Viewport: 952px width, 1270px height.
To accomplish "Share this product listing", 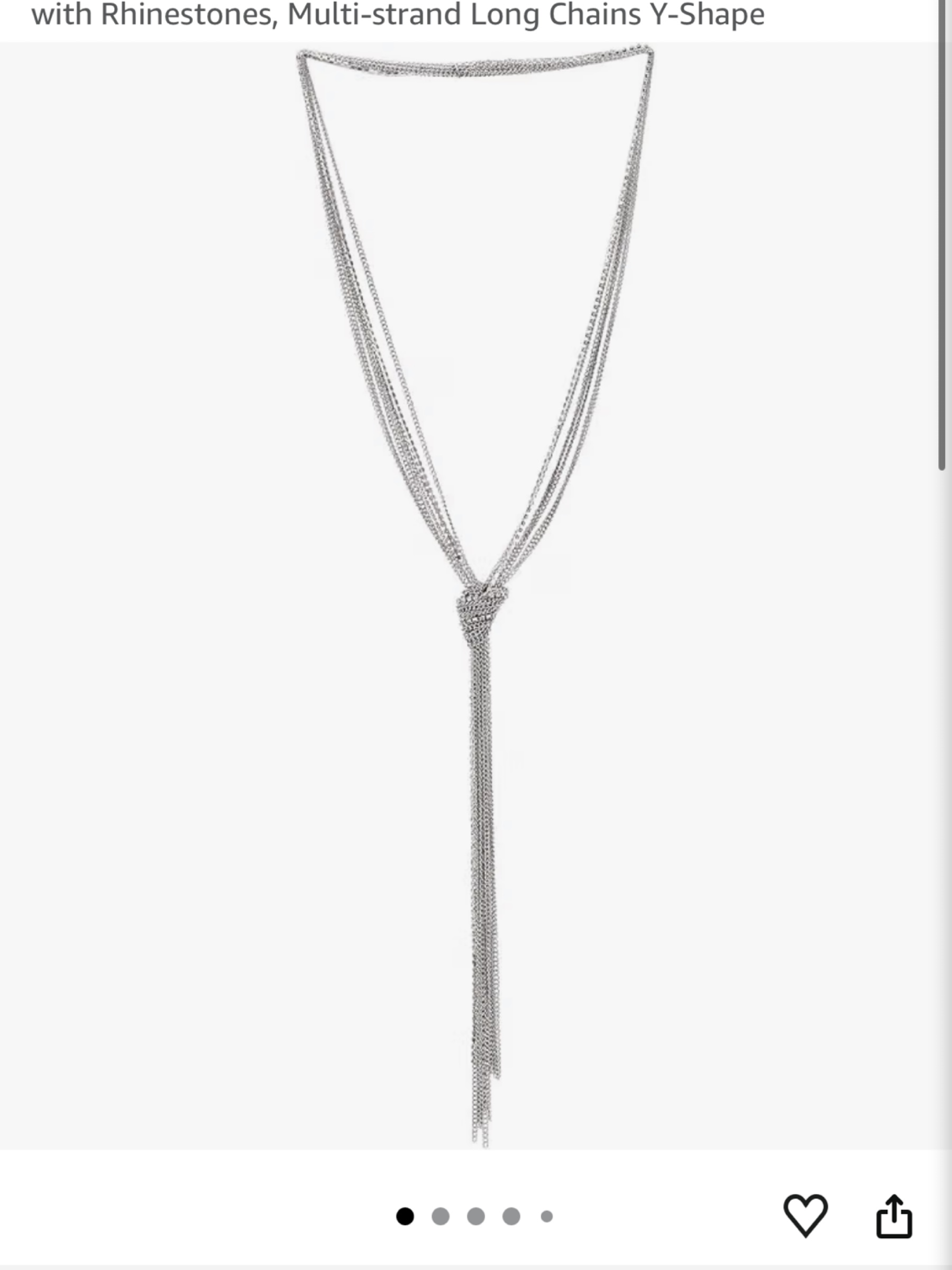I will (894, 1216).
